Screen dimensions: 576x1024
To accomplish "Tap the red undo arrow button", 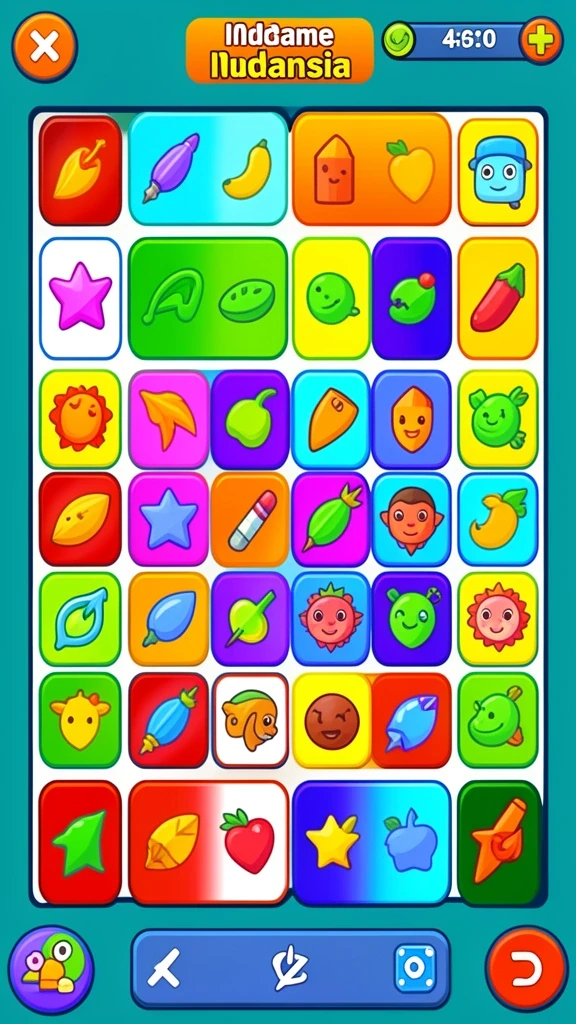I will tap(526, 968).
